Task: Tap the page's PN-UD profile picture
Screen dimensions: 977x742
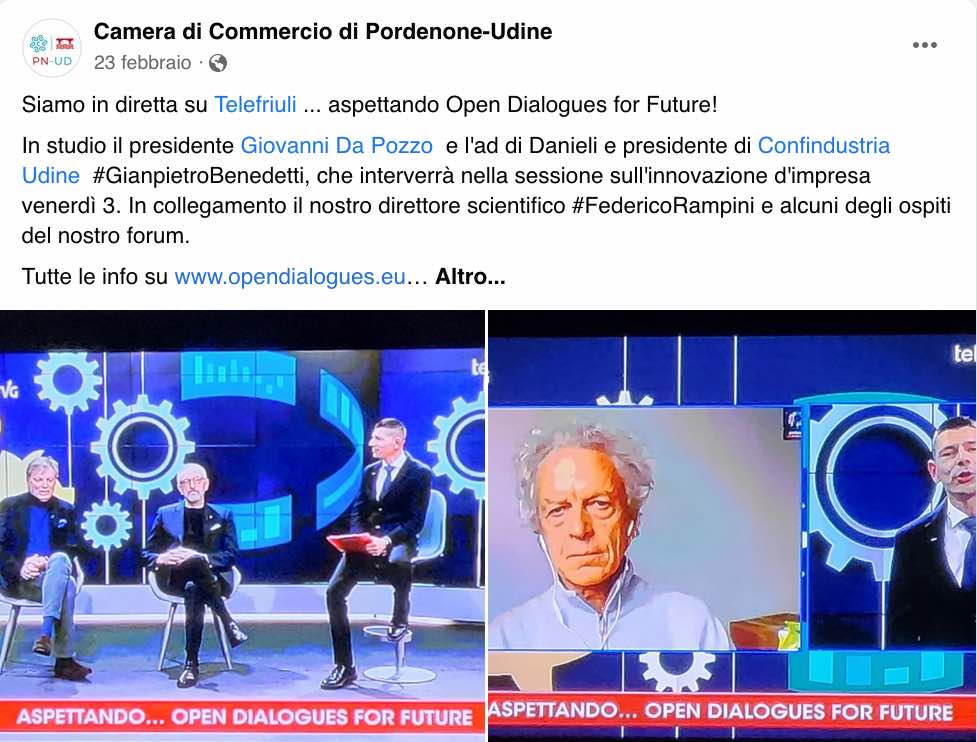Action: (51, 47)
